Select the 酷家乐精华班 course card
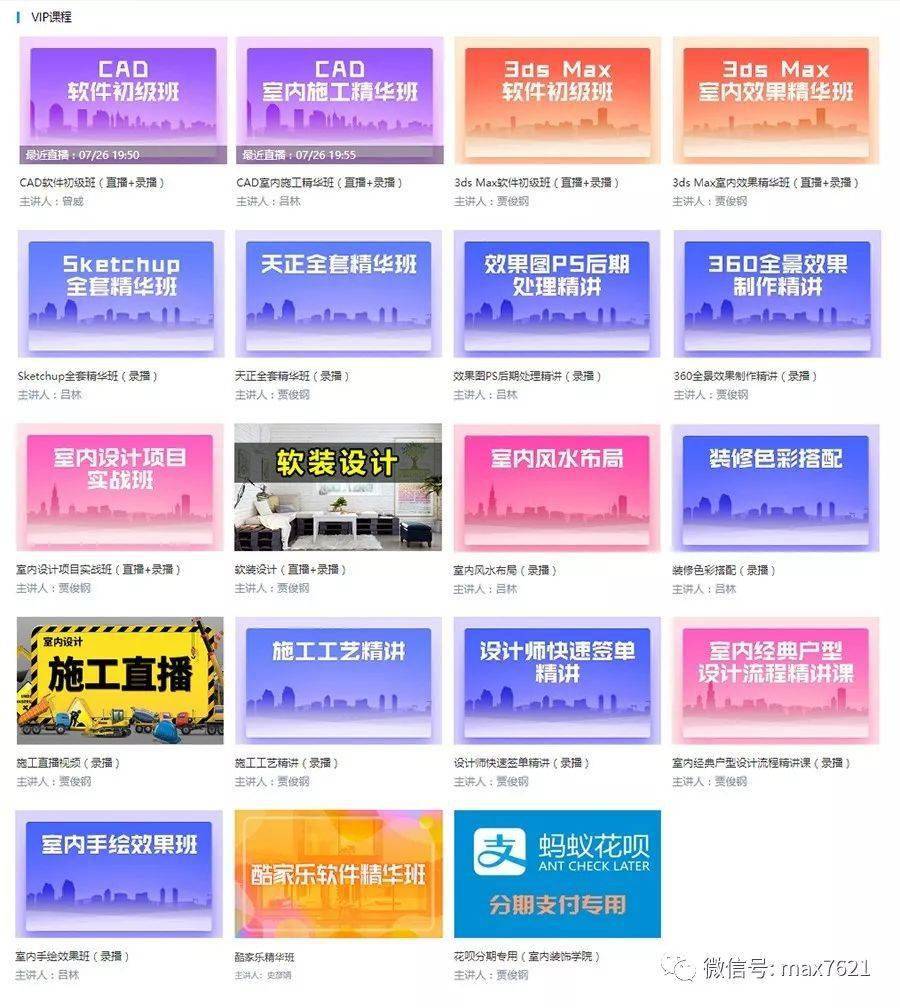The width and height of the screenshot is (900, 1008). (x=339, y=873)
